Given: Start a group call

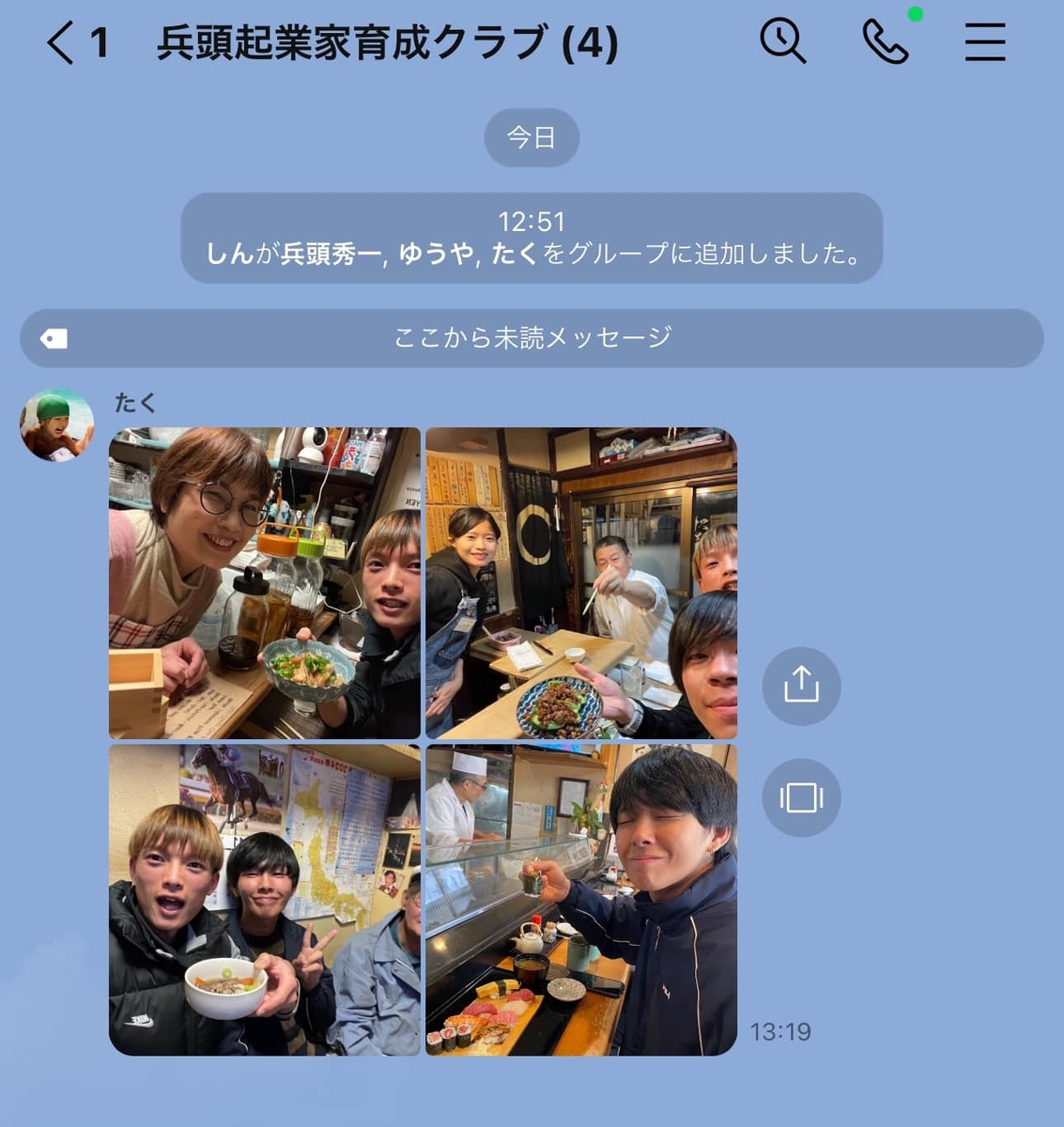Looking at the screenshot, I should tap(885, 42).
